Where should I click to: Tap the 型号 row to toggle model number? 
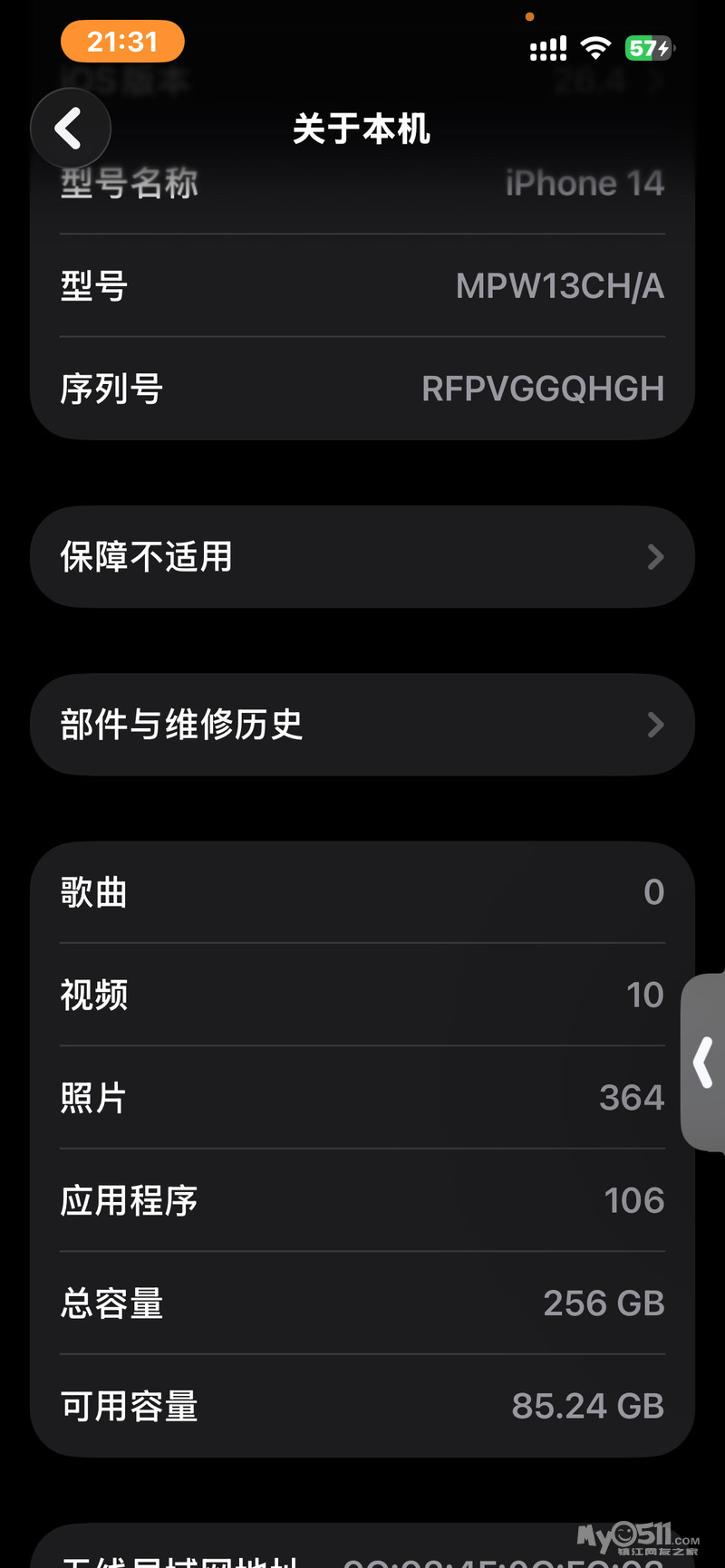(362, 286)
